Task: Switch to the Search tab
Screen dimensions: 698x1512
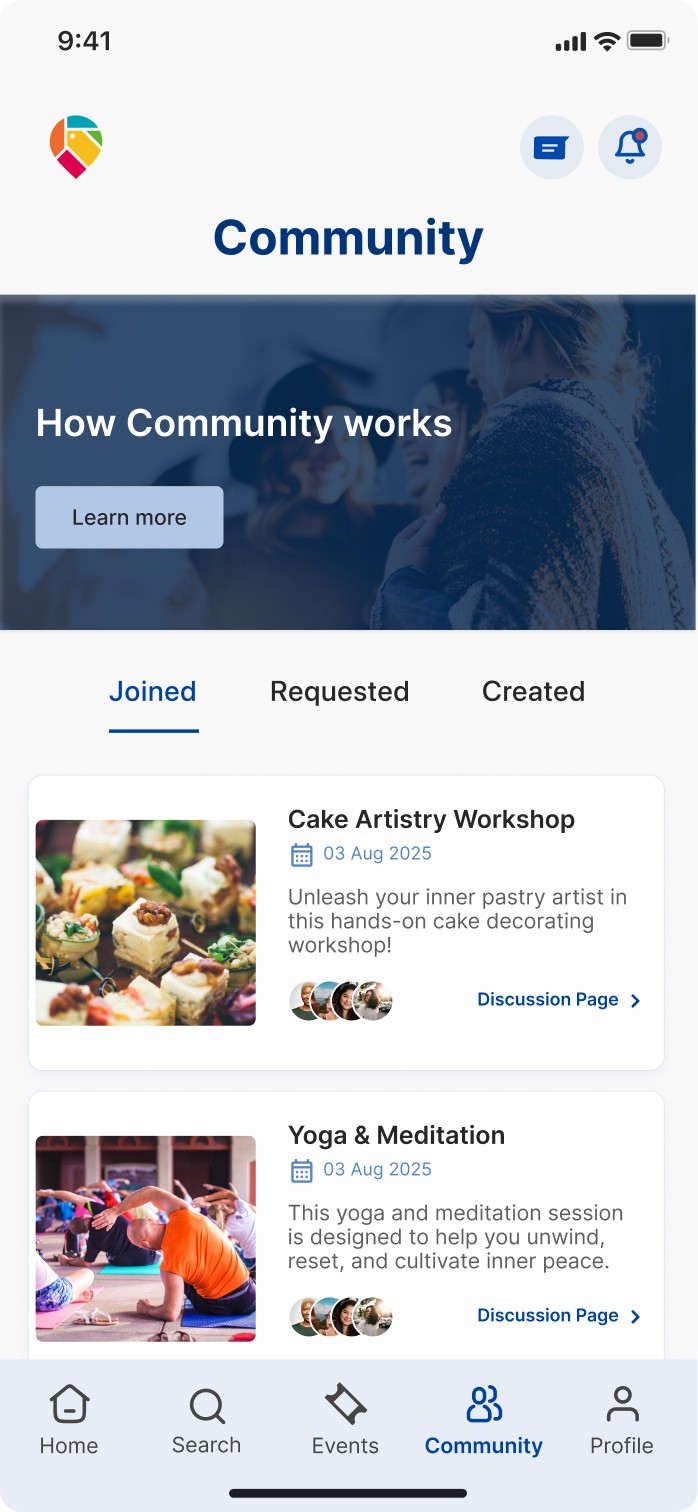Action: click(207, 1421)
